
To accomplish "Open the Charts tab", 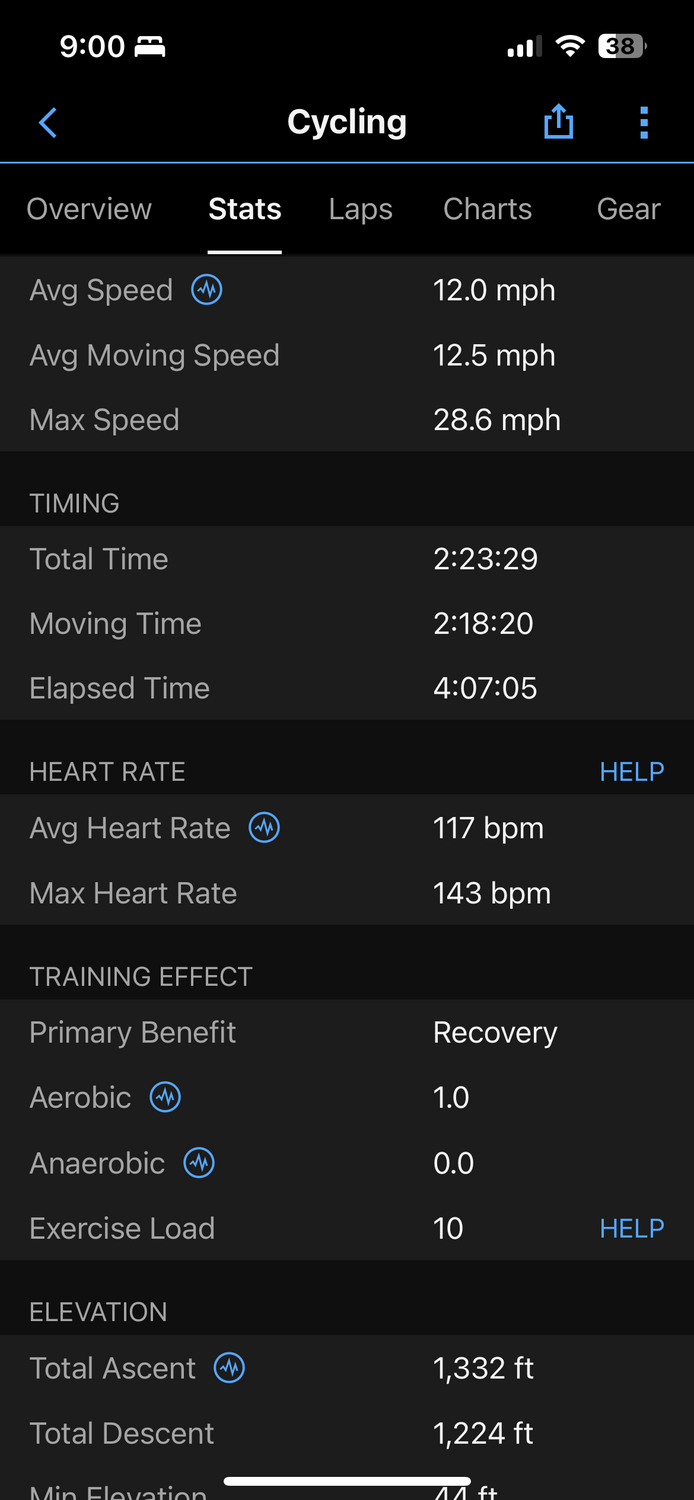I will [487, 209].
